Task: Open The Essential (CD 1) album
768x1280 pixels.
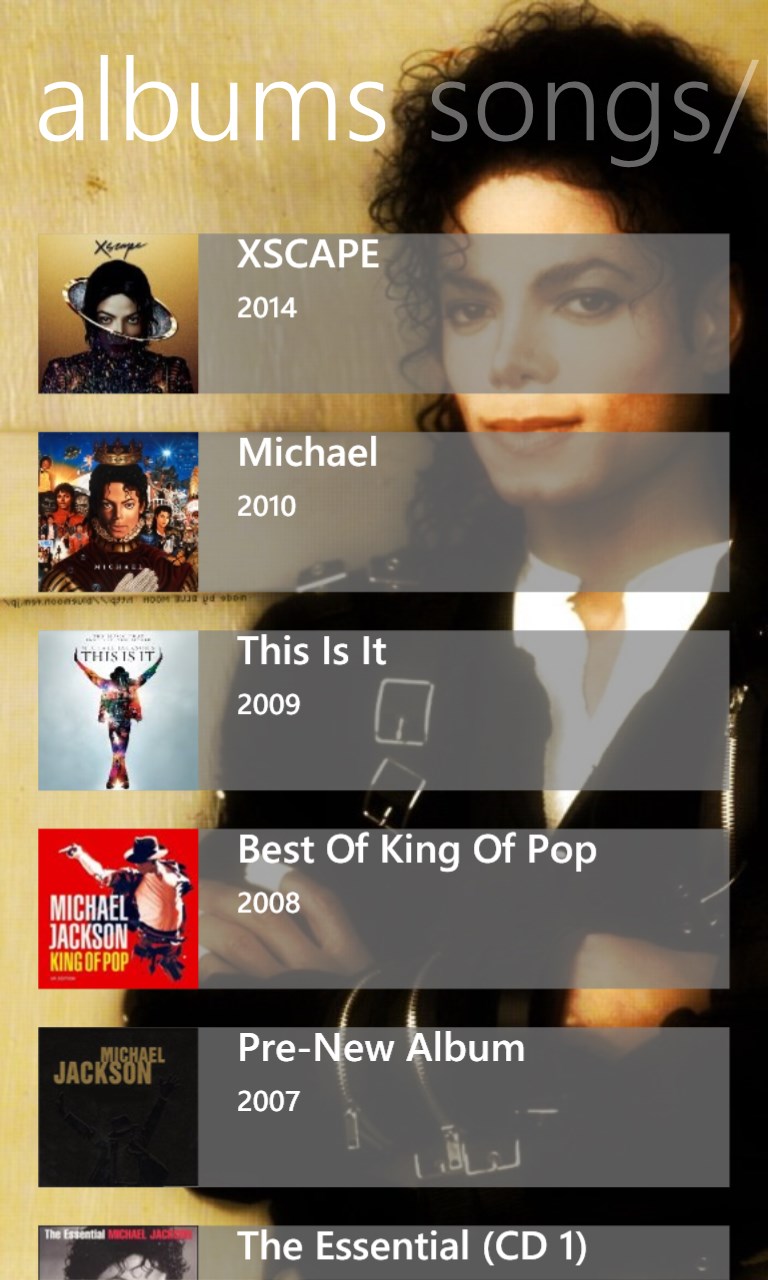Action: (x=383, y=1252)
